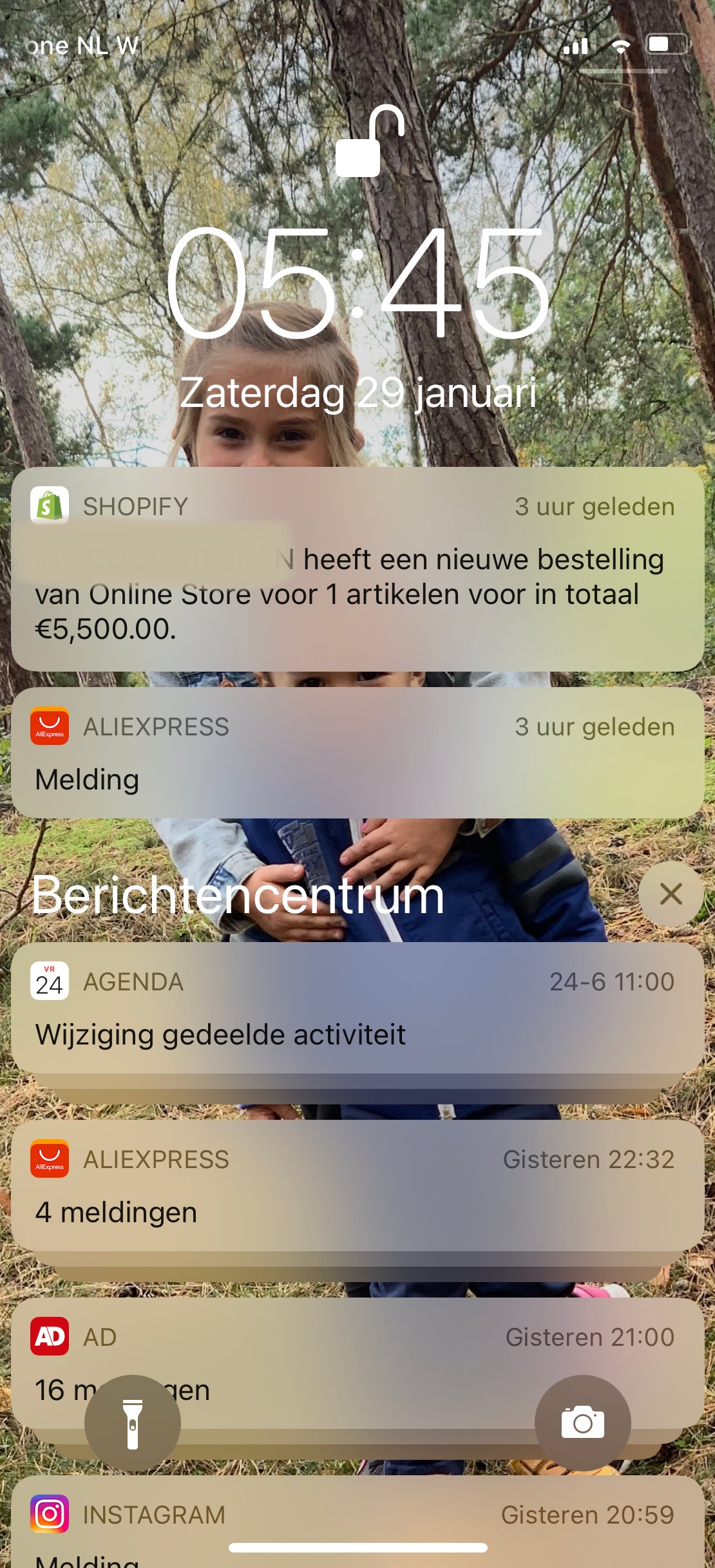Viewport: 715px width, 1568px height.
Task: Open the Shopify new order notification
Action: click(357, 569)
